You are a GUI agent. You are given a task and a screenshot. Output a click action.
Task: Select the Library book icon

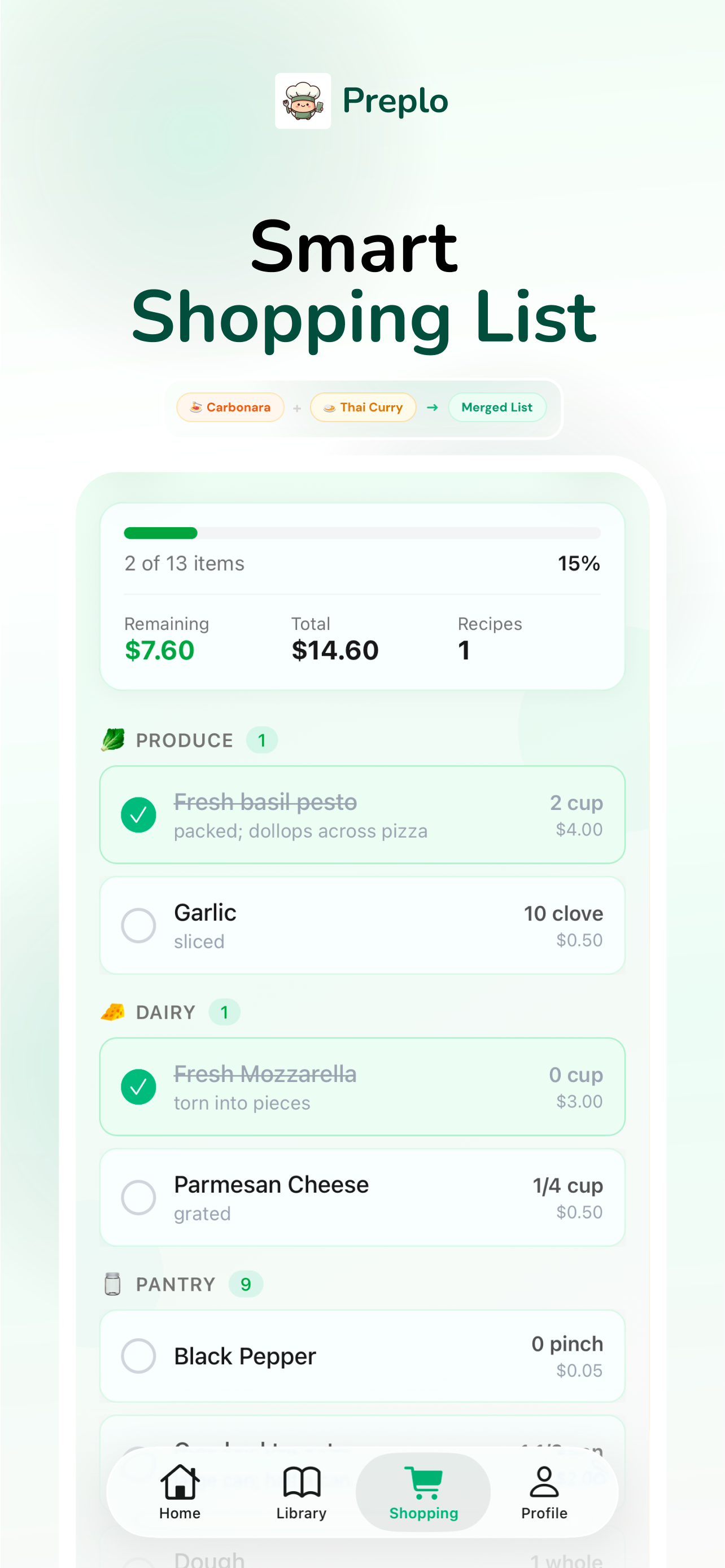[302, 1483]
